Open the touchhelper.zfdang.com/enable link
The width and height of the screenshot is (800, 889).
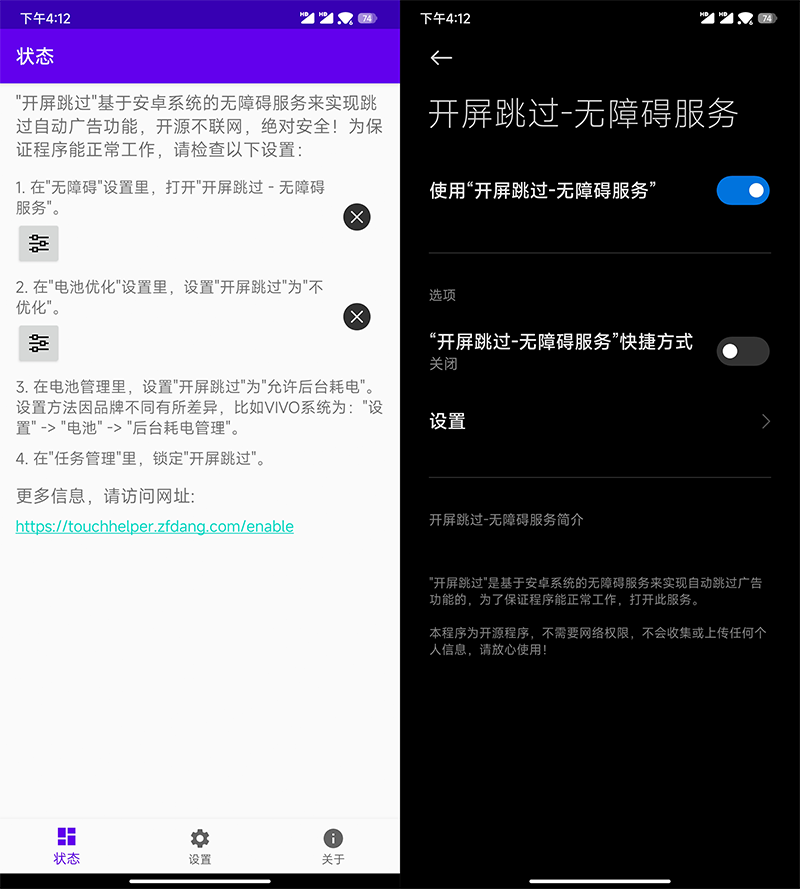click(x=155, y=526)
